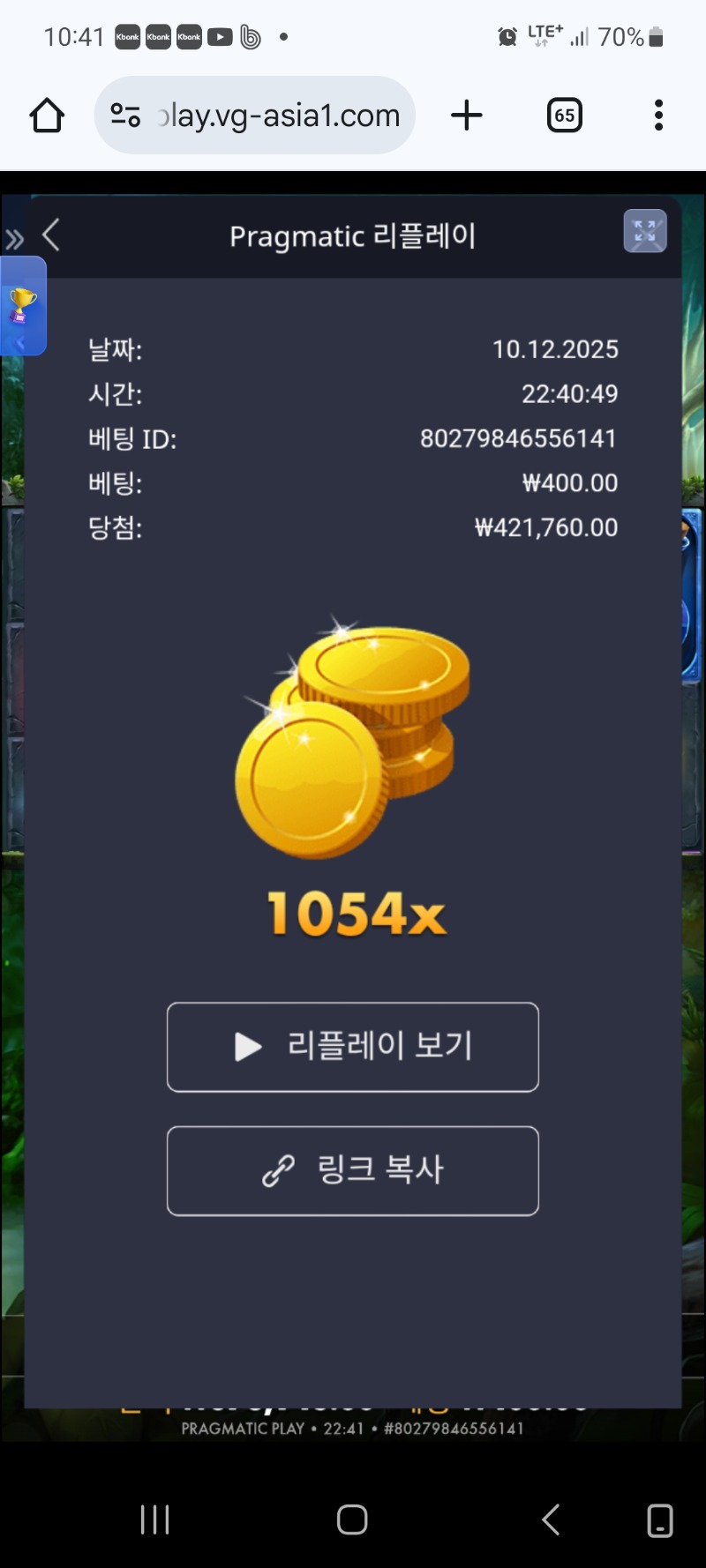Viewport: 706px width, 1568px height.
Task: Tap the alarm clock status bar icon
Action: click(507, 36)
